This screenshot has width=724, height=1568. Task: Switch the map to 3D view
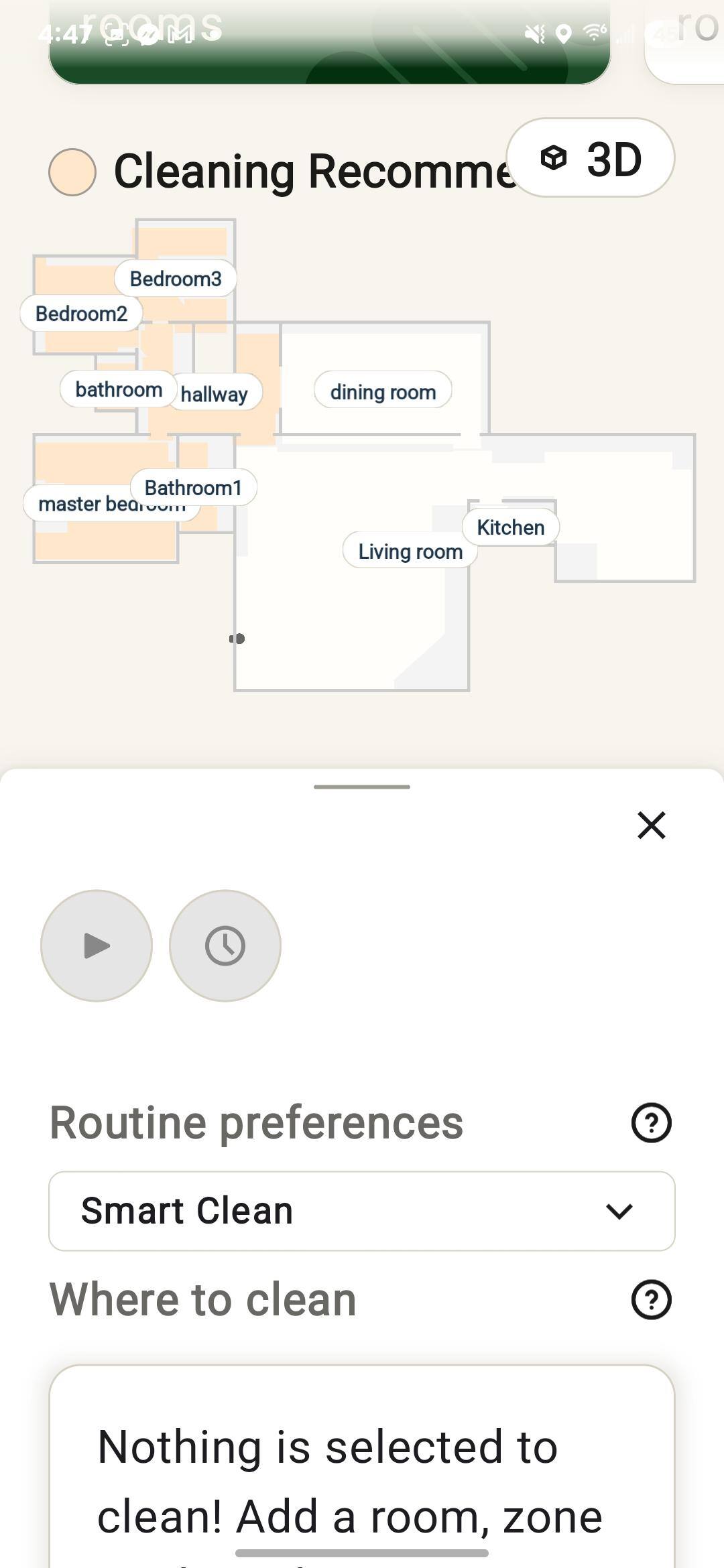tap(590, 159)
